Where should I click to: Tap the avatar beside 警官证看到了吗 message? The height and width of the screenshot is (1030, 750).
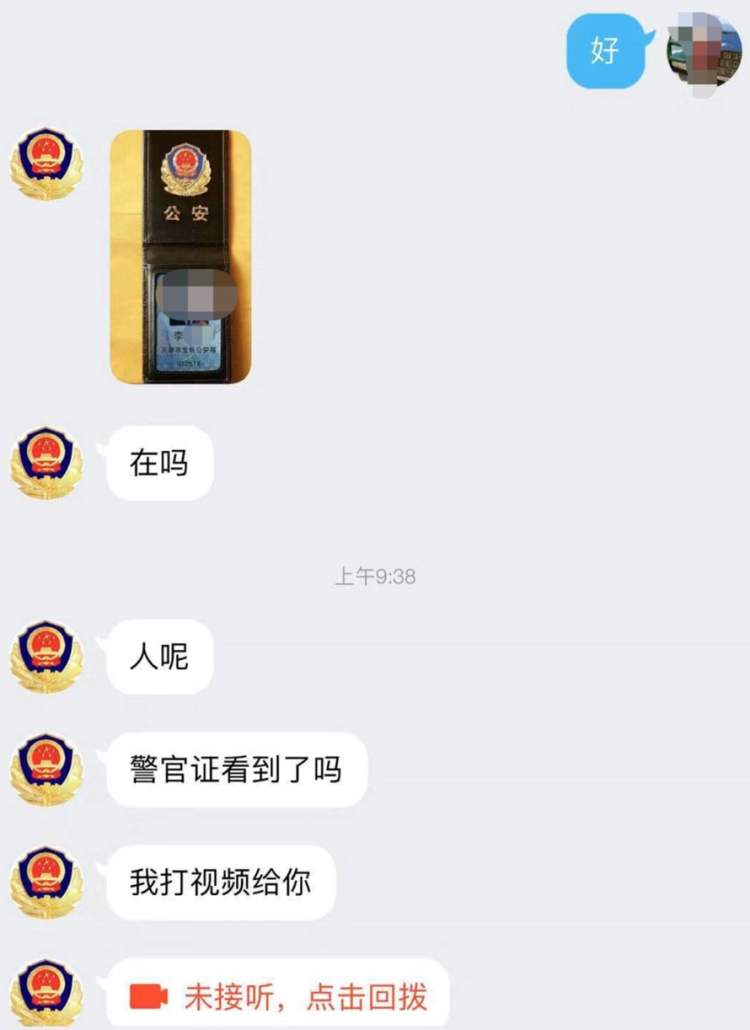(46, 769)
